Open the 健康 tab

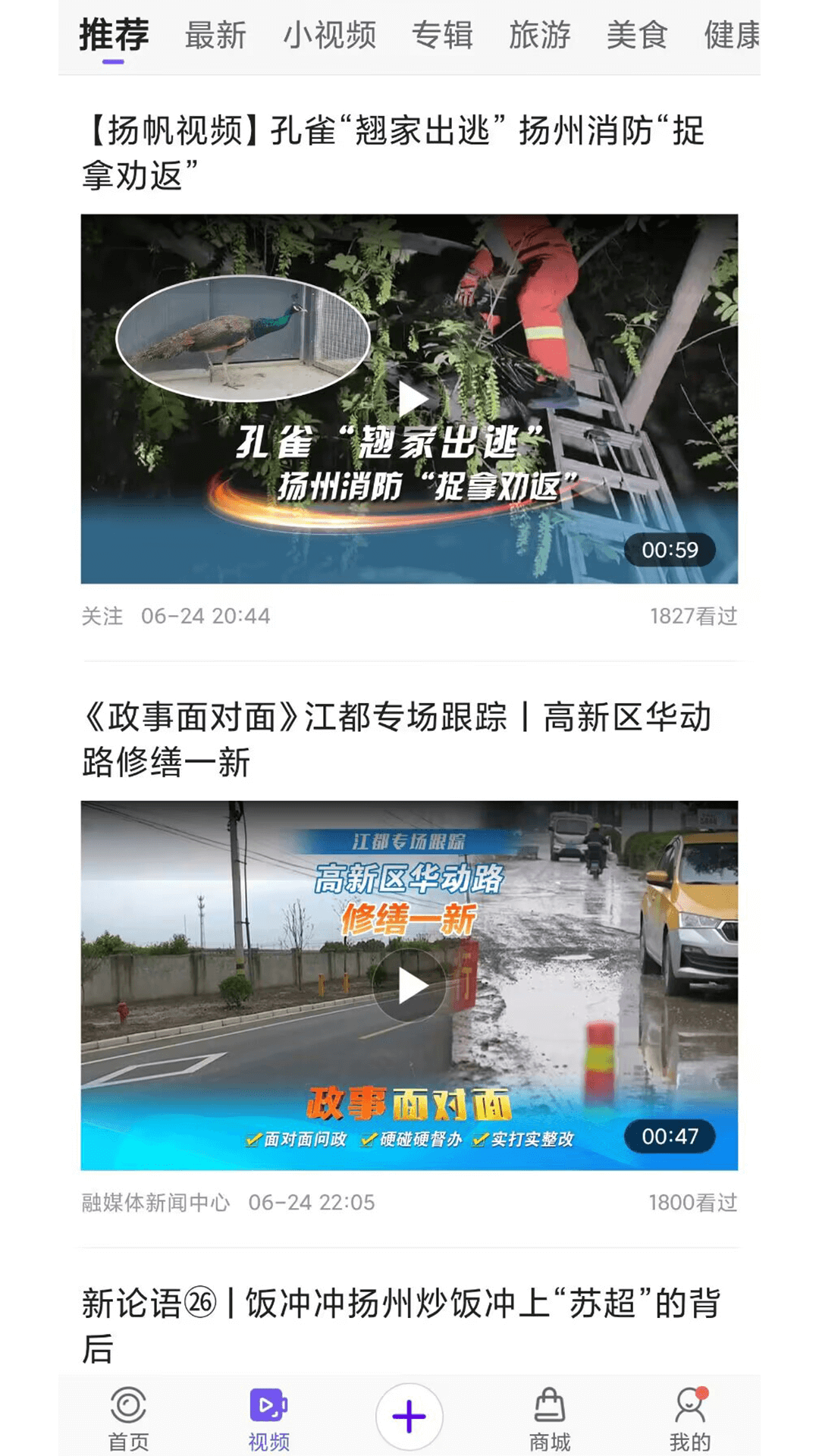pos(730,36)
